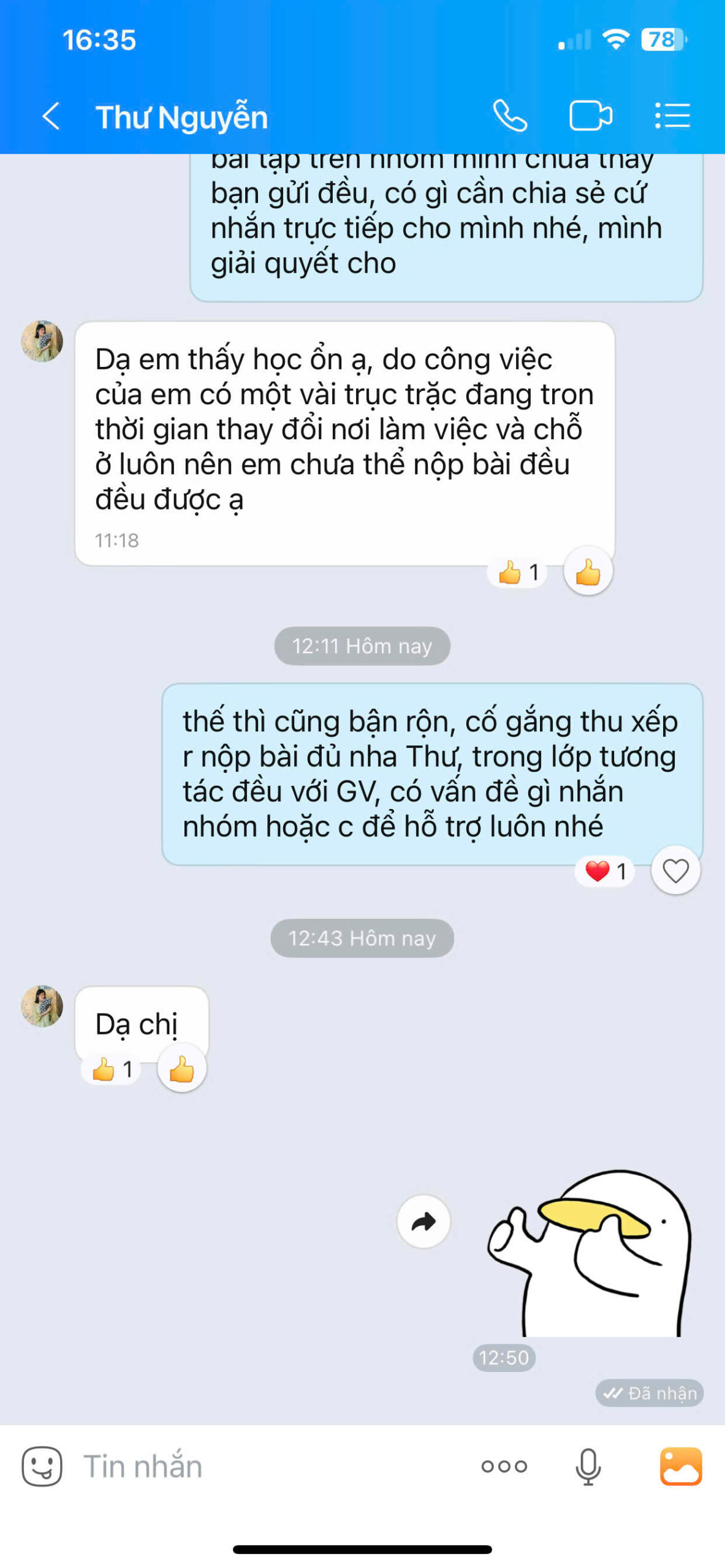This screenshot has height=1568, width=725.
Task: Start a video call with Thư Nguyễn
Action: point(590,116)
